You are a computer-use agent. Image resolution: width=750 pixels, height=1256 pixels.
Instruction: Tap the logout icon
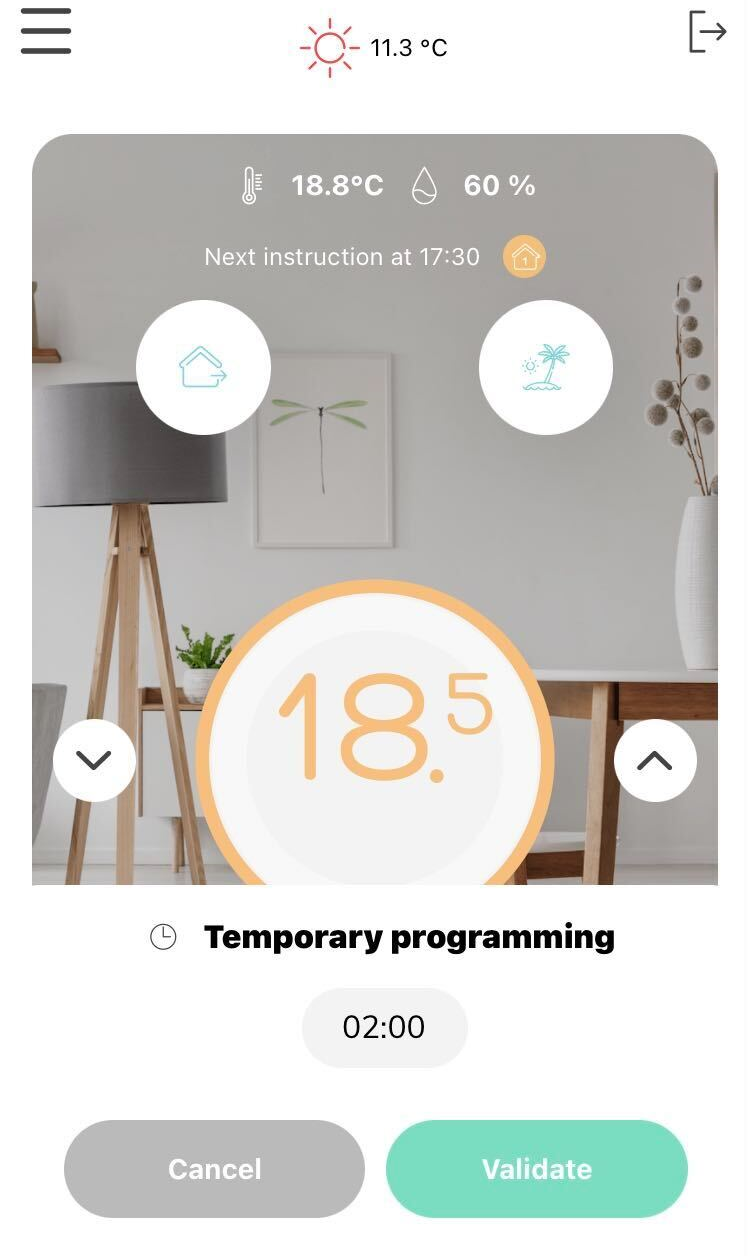(x=707, y=32)
